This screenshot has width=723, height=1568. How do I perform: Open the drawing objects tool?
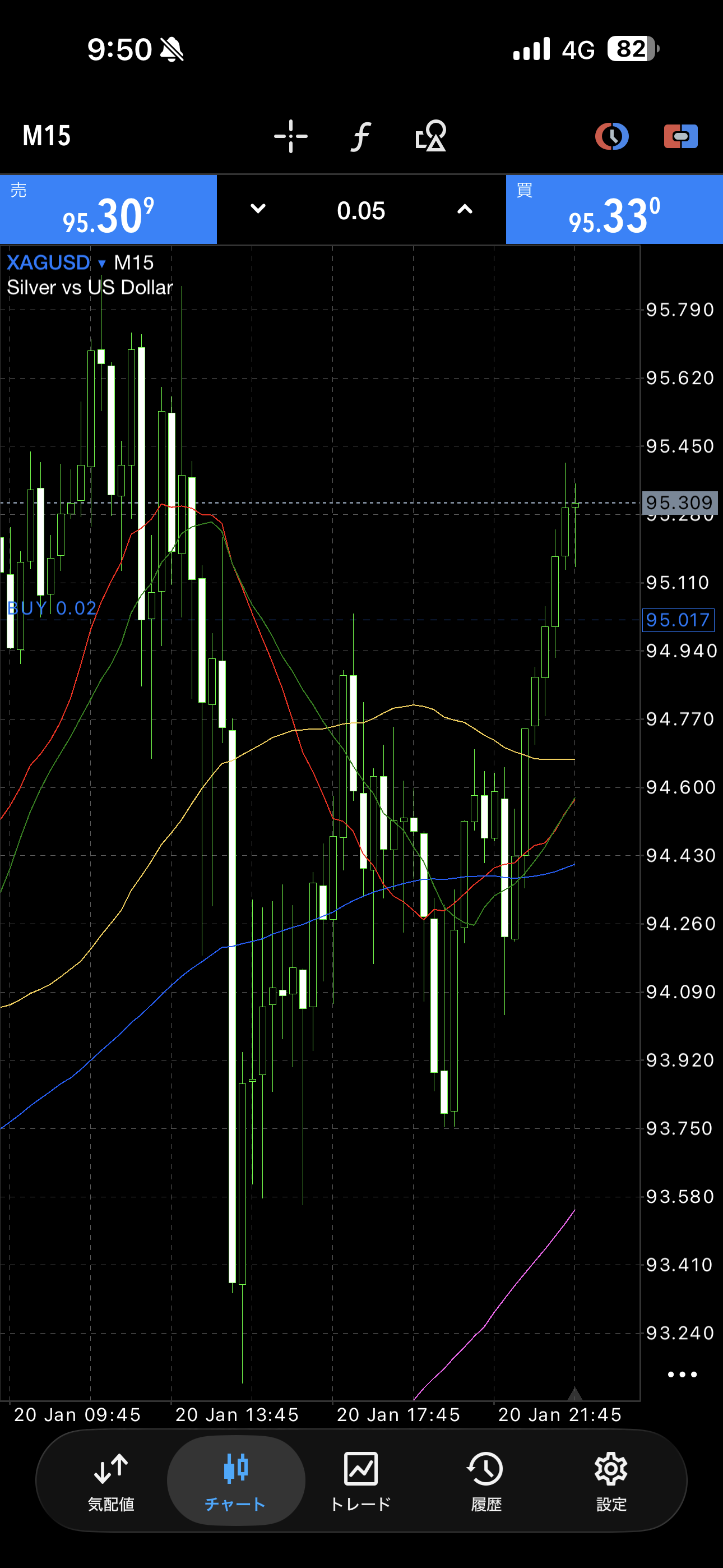(431, 136)
